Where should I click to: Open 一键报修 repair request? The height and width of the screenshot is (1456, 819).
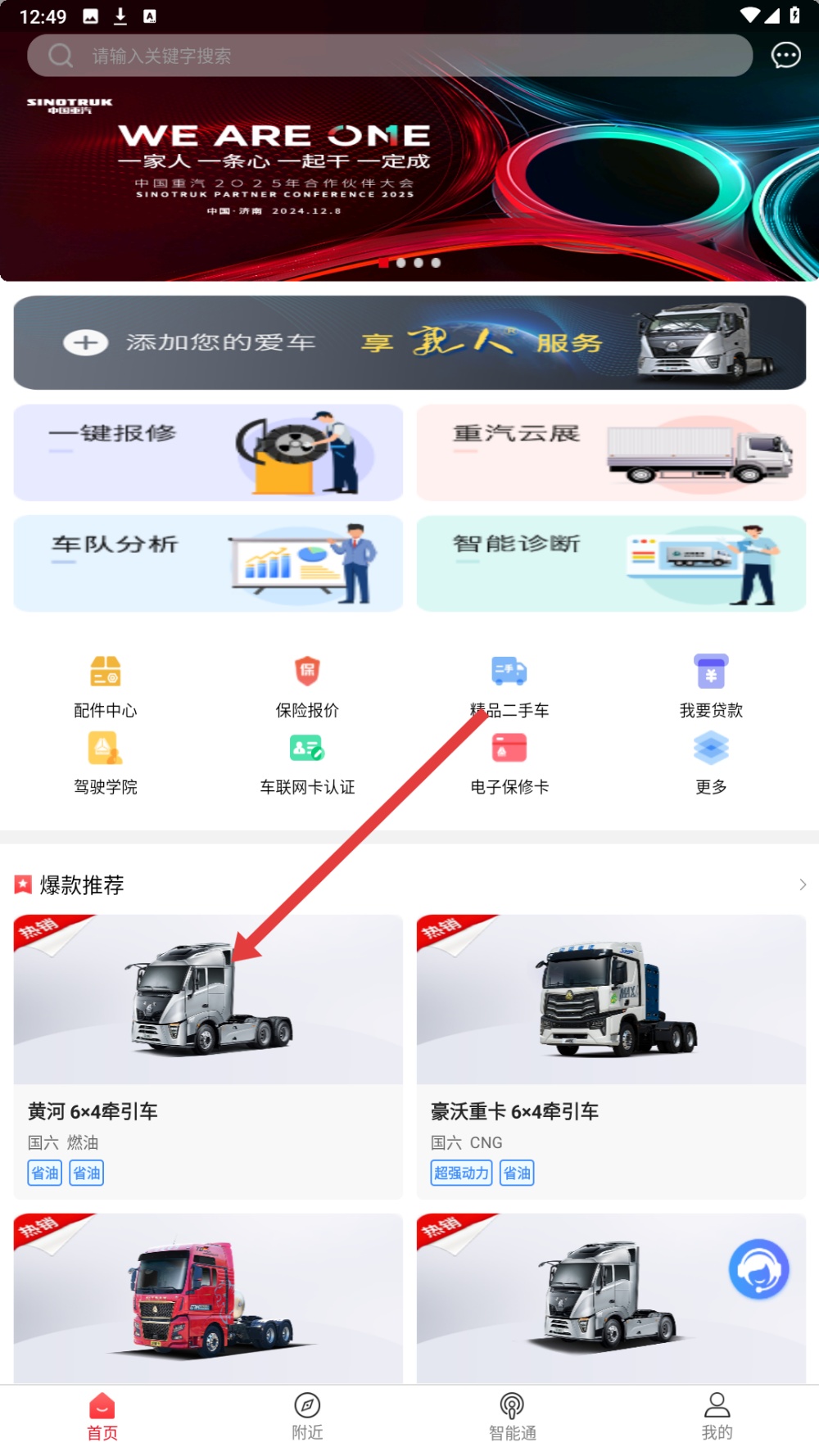coord(208,452)
